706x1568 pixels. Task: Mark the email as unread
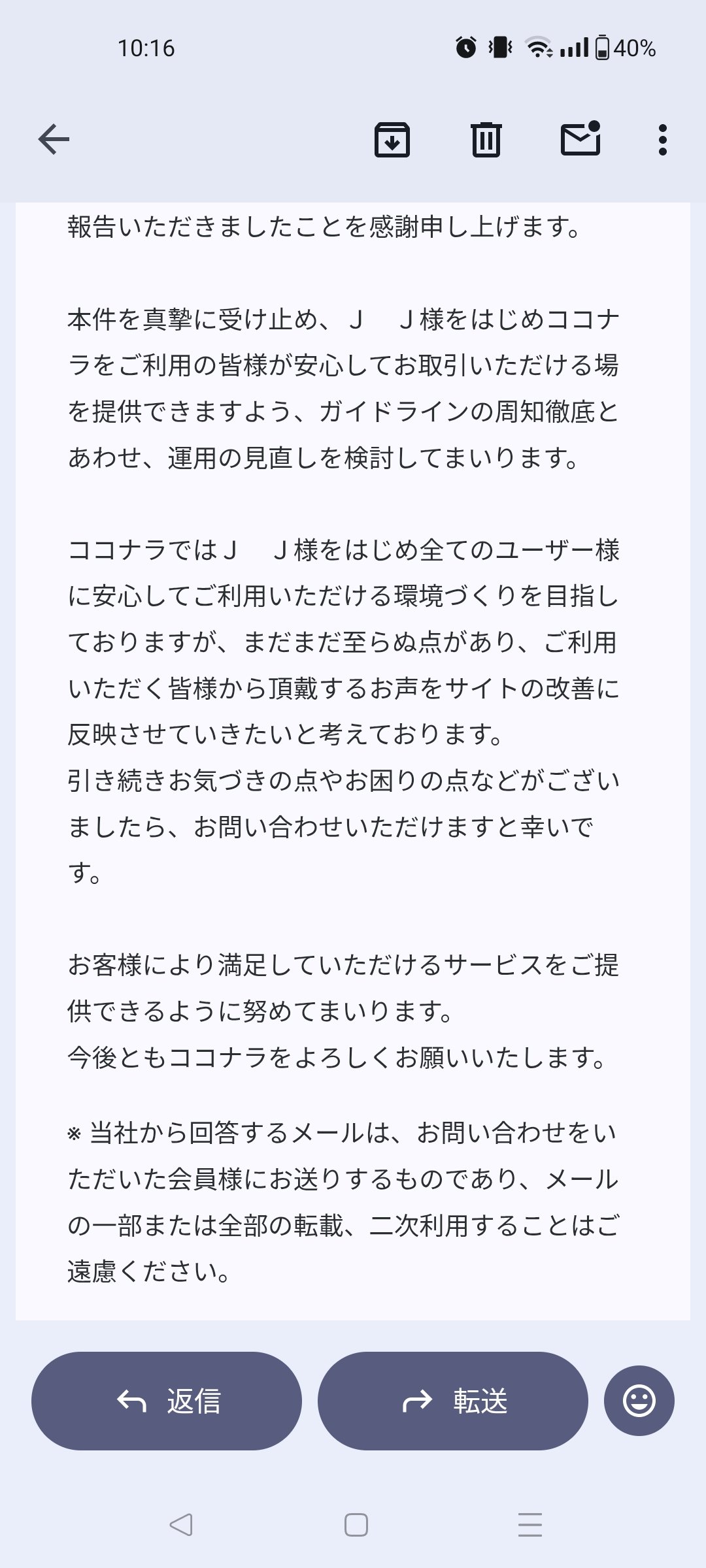tap(580, 139)
